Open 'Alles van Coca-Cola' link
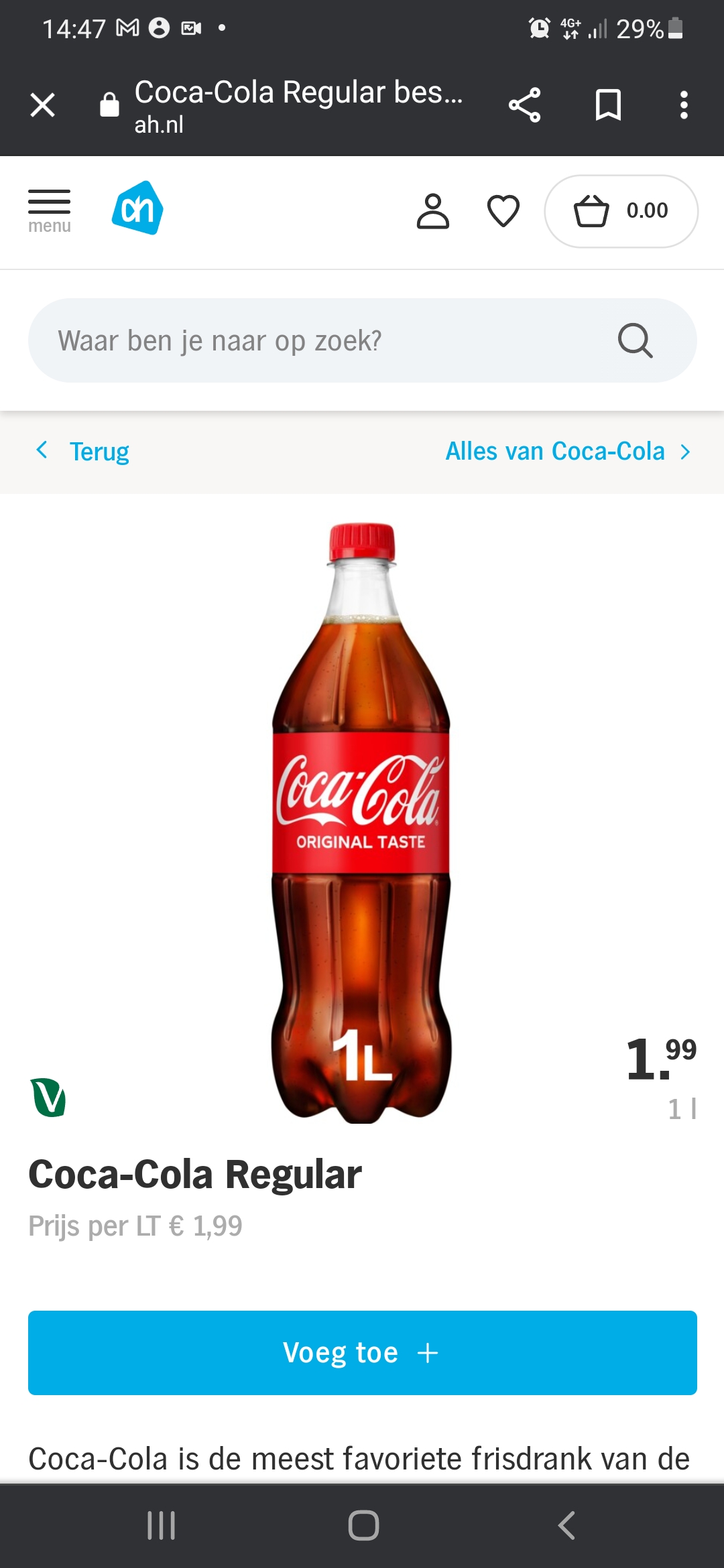724x1568 pixels. (567, 452)
